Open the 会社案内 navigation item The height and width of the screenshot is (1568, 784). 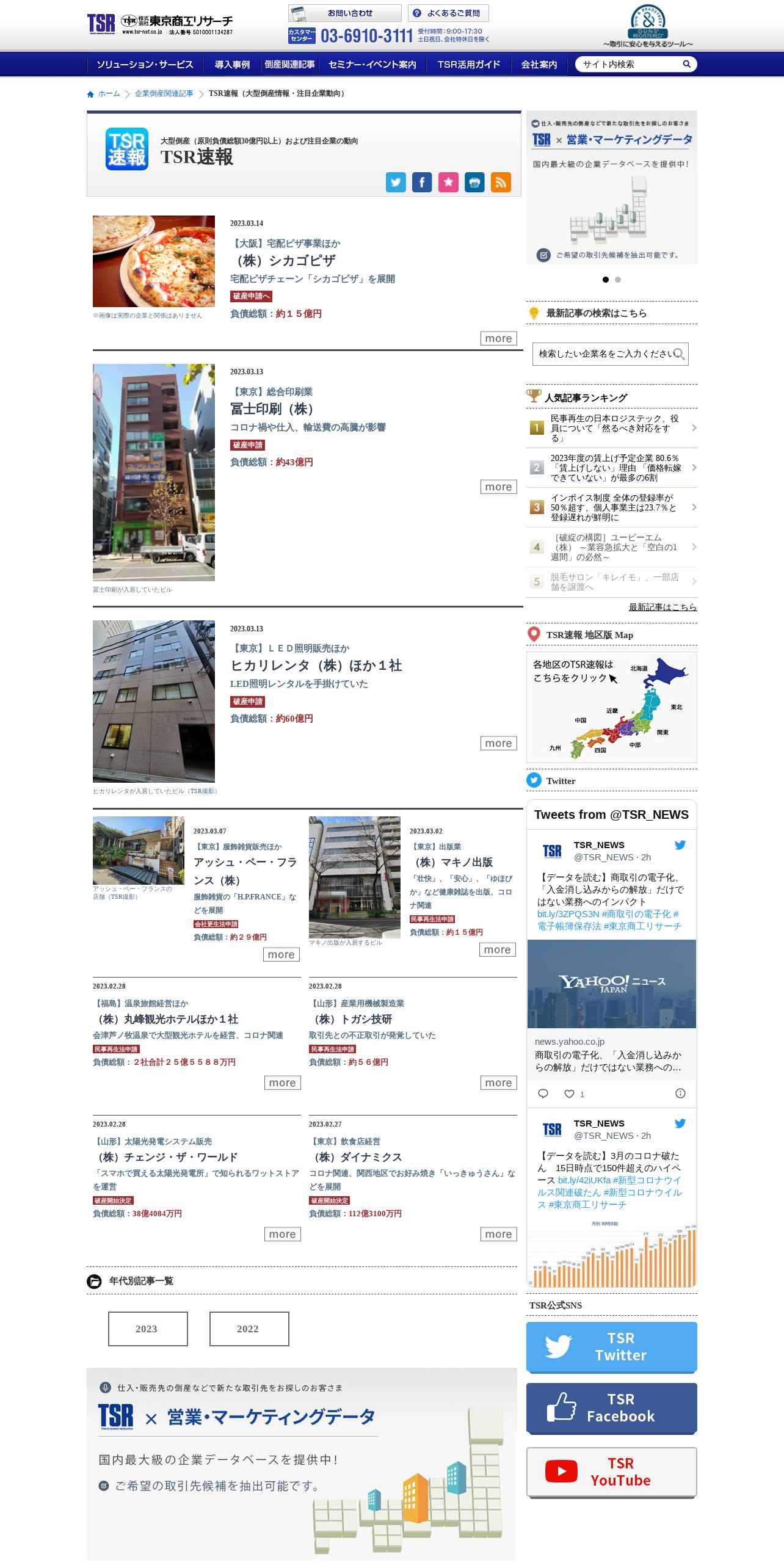(x=539, y=64)
